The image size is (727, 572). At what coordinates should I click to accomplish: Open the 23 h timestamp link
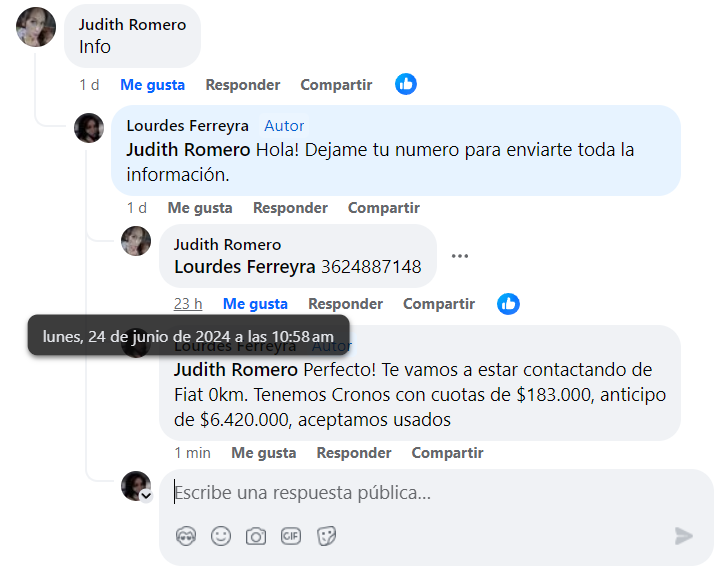[x=188, y=304]
